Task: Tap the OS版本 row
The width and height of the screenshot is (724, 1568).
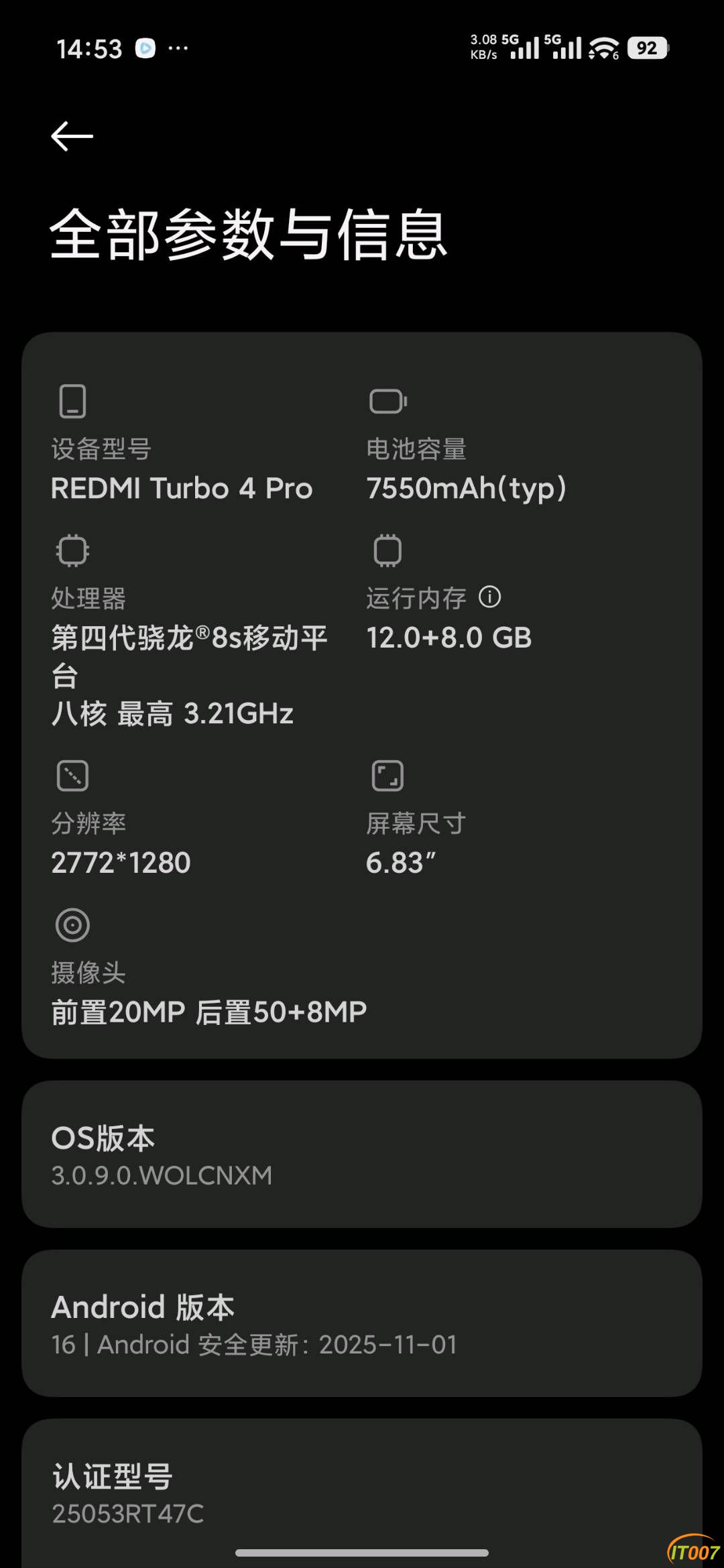Action: pos(362,1154)
